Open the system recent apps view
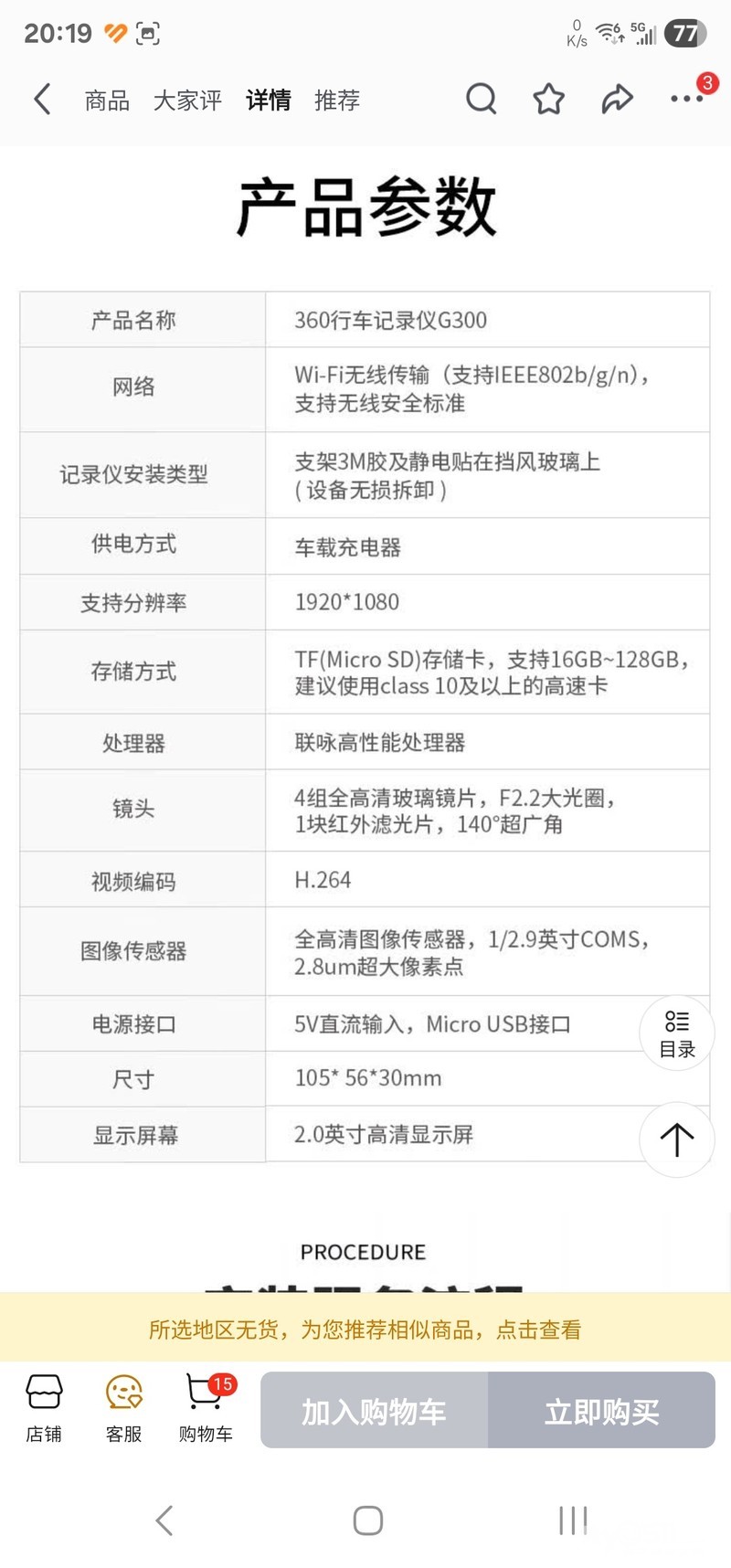Image resolution: width=731 pixels, height=1568 pixels. coord(572,1520)
